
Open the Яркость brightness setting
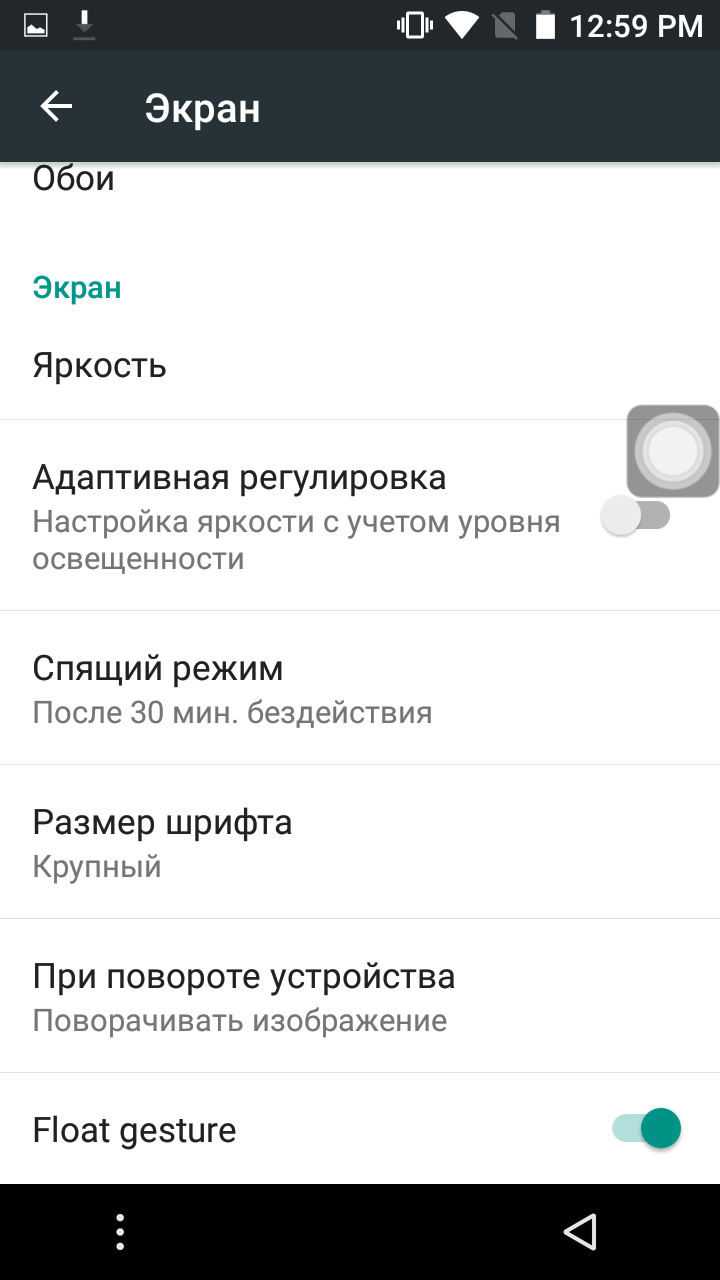[x=360, y=365]
